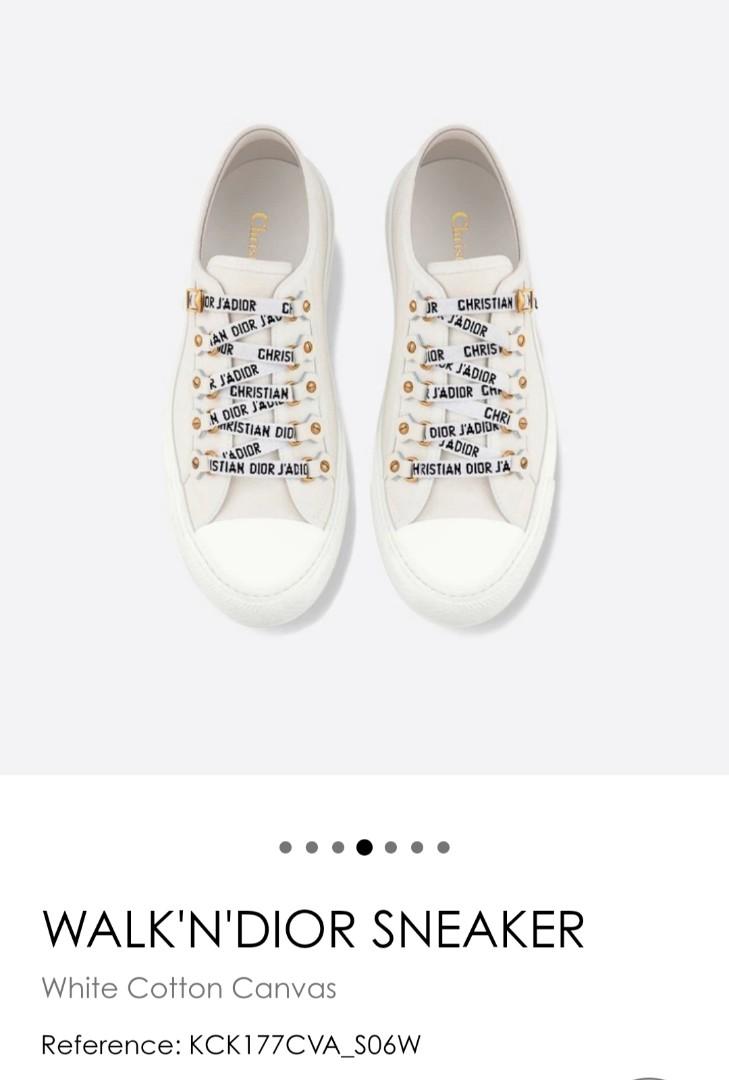Switch the gallery to the next-to-last image

(415, 847)
